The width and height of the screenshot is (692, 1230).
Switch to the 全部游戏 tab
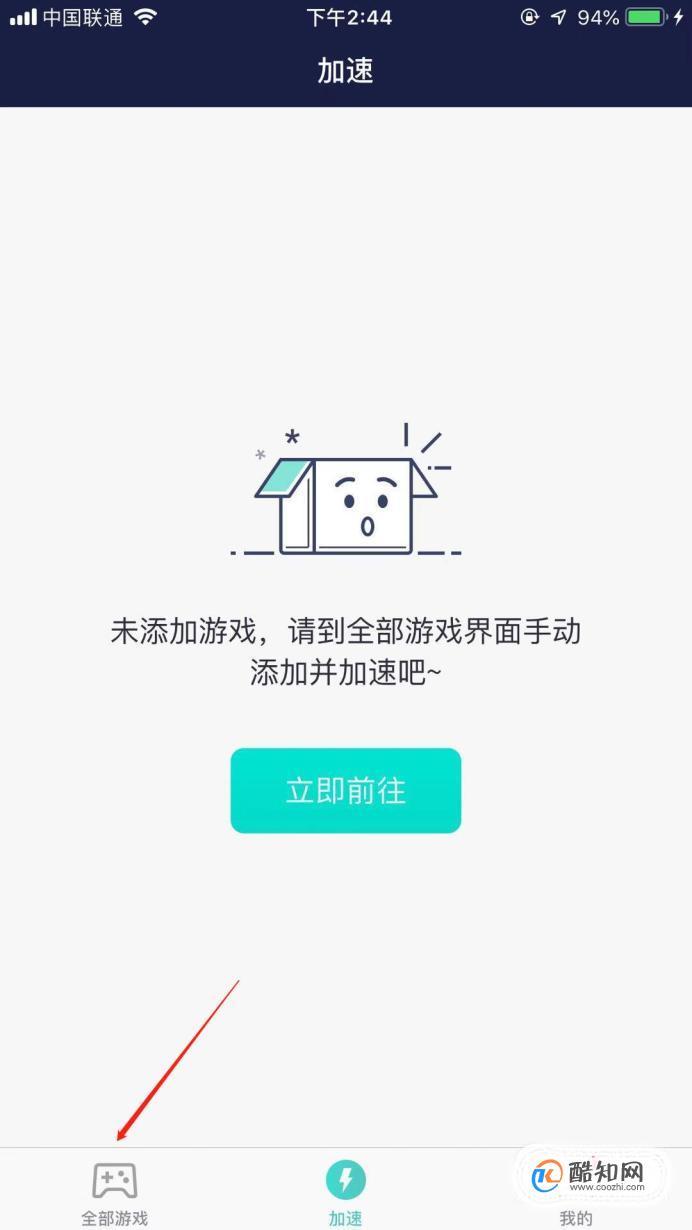click(114, 1192)
